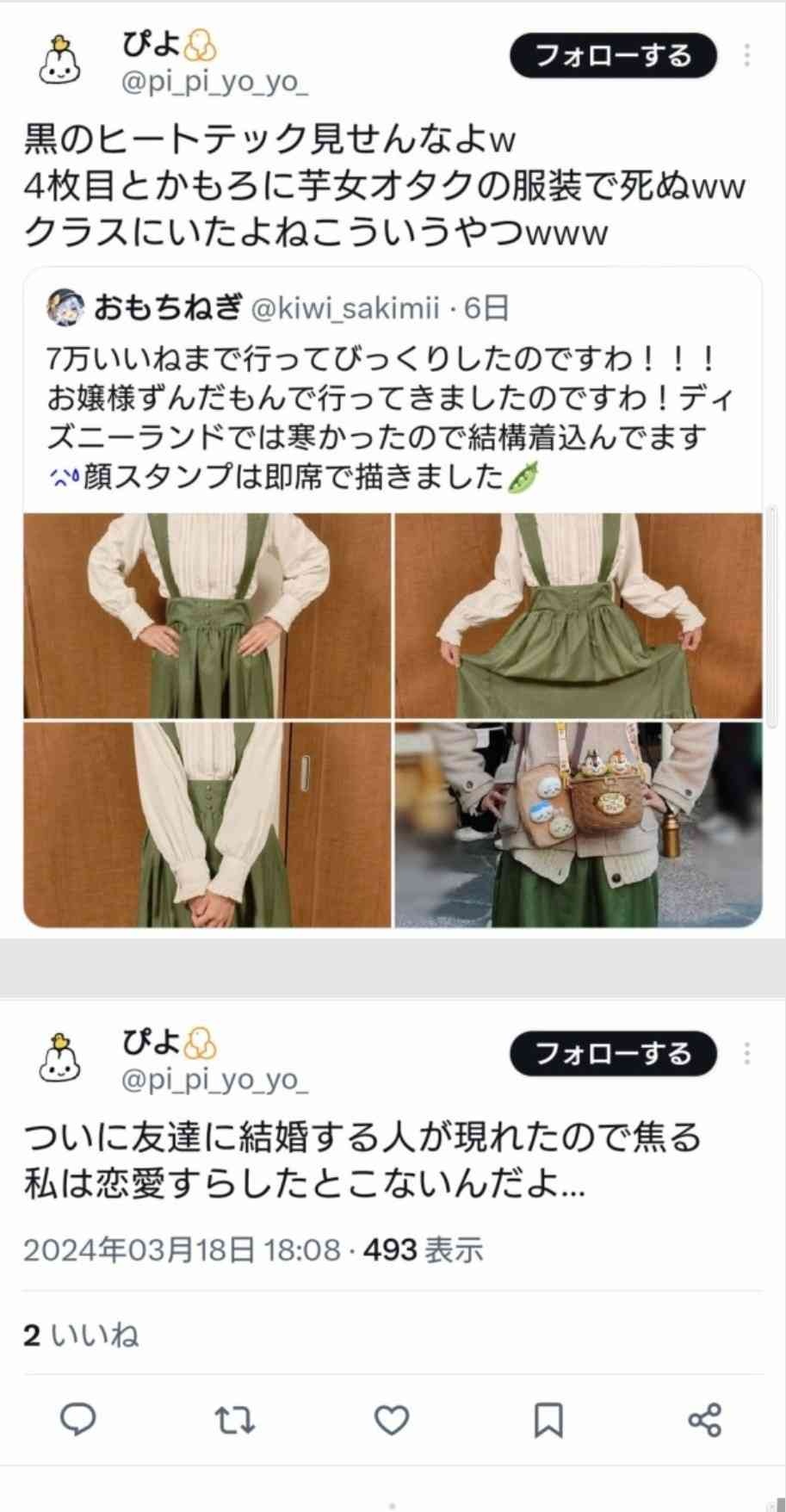View the photo with clasped hands
This screenshot has height=1512, width=786.
pos(207,824)
